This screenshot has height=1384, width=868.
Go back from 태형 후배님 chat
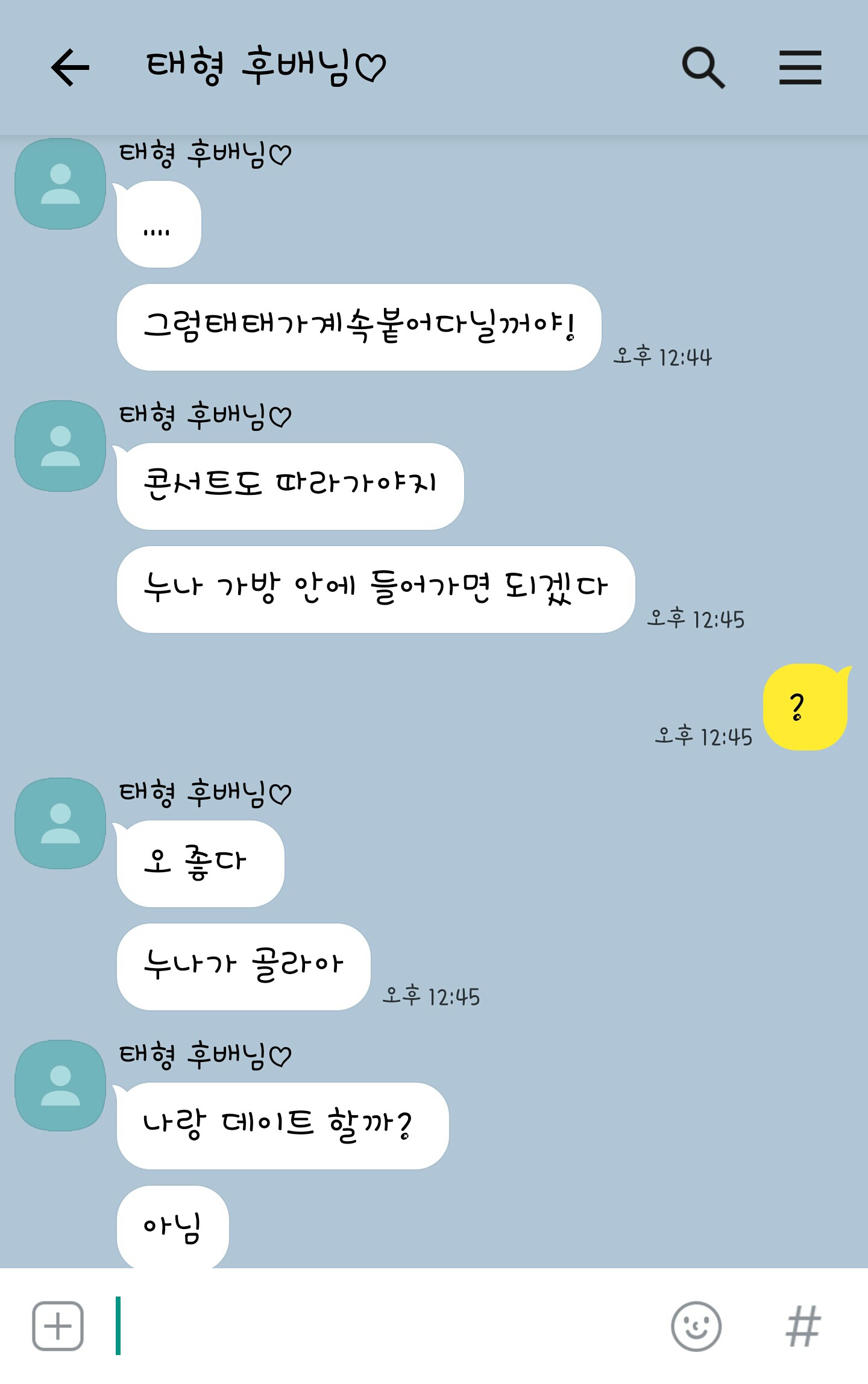pyautogui.click(x=70, y=68)
